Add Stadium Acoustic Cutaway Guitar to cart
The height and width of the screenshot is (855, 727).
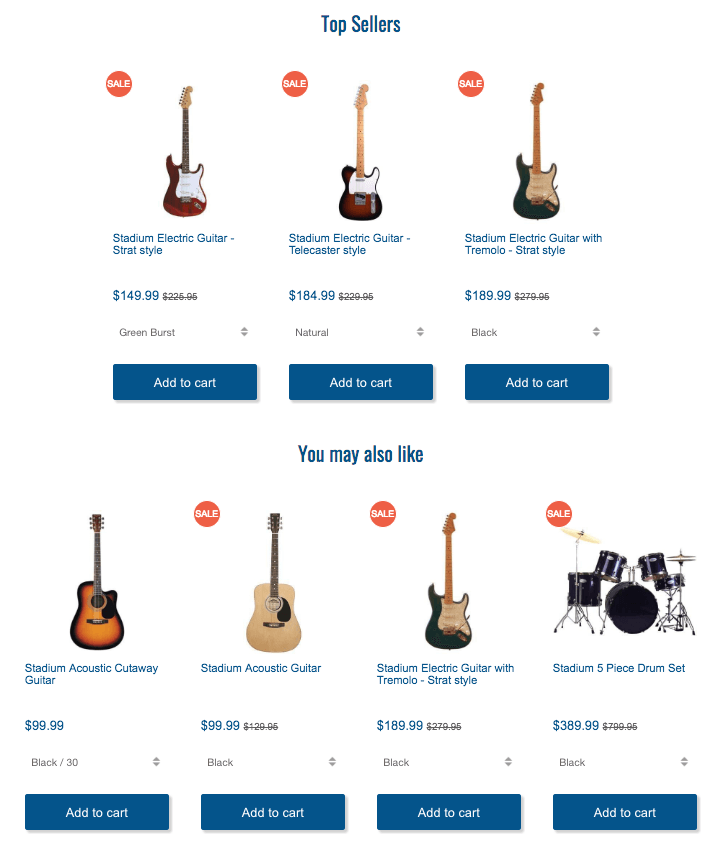click(97, 812)
